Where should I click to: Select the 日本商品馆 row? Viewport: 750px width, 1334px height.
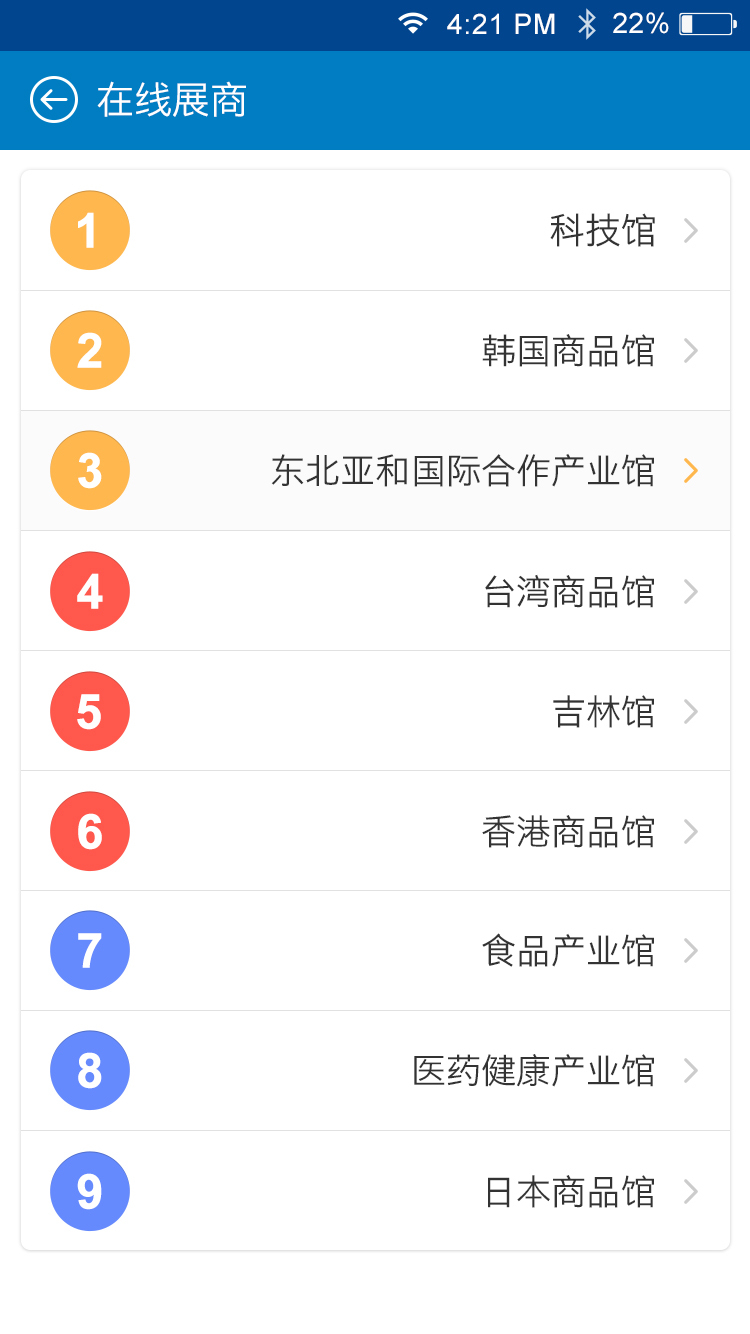click(375, 1191)
